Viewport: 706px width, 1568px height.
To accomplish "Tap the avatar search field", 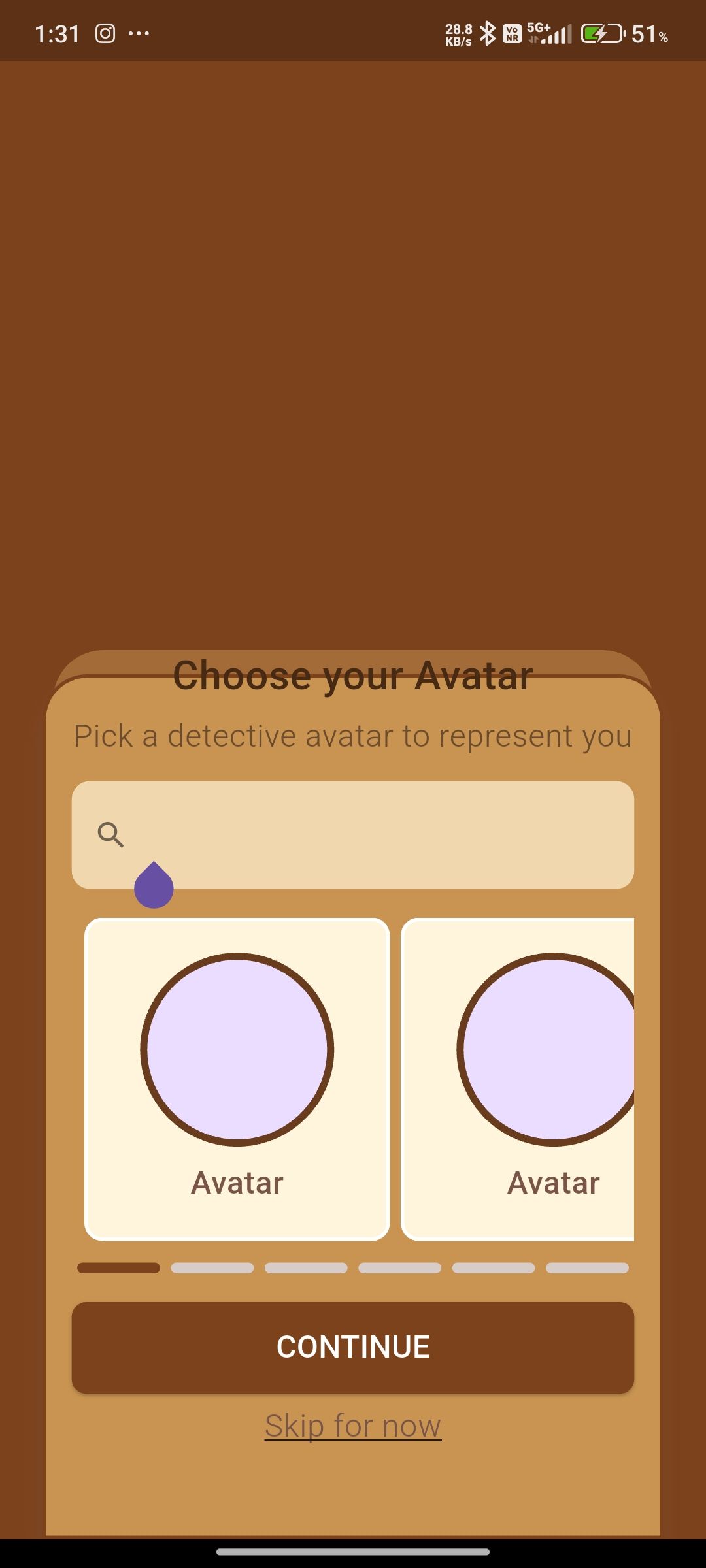I will 366,834.
